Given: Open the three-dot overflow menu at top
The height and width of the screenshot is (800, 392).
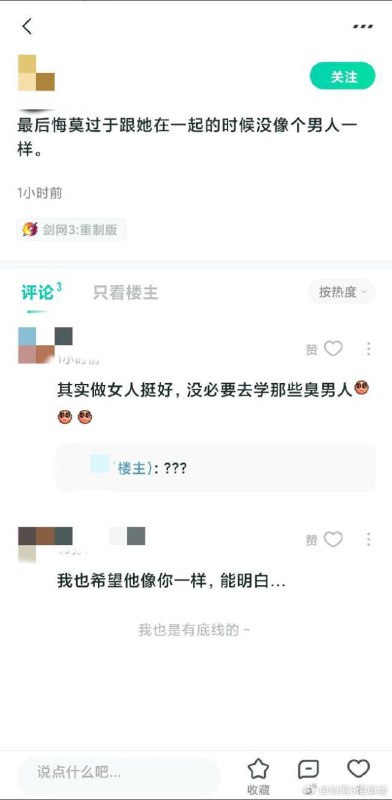Looking at the screenshot, I should (363, 27).
